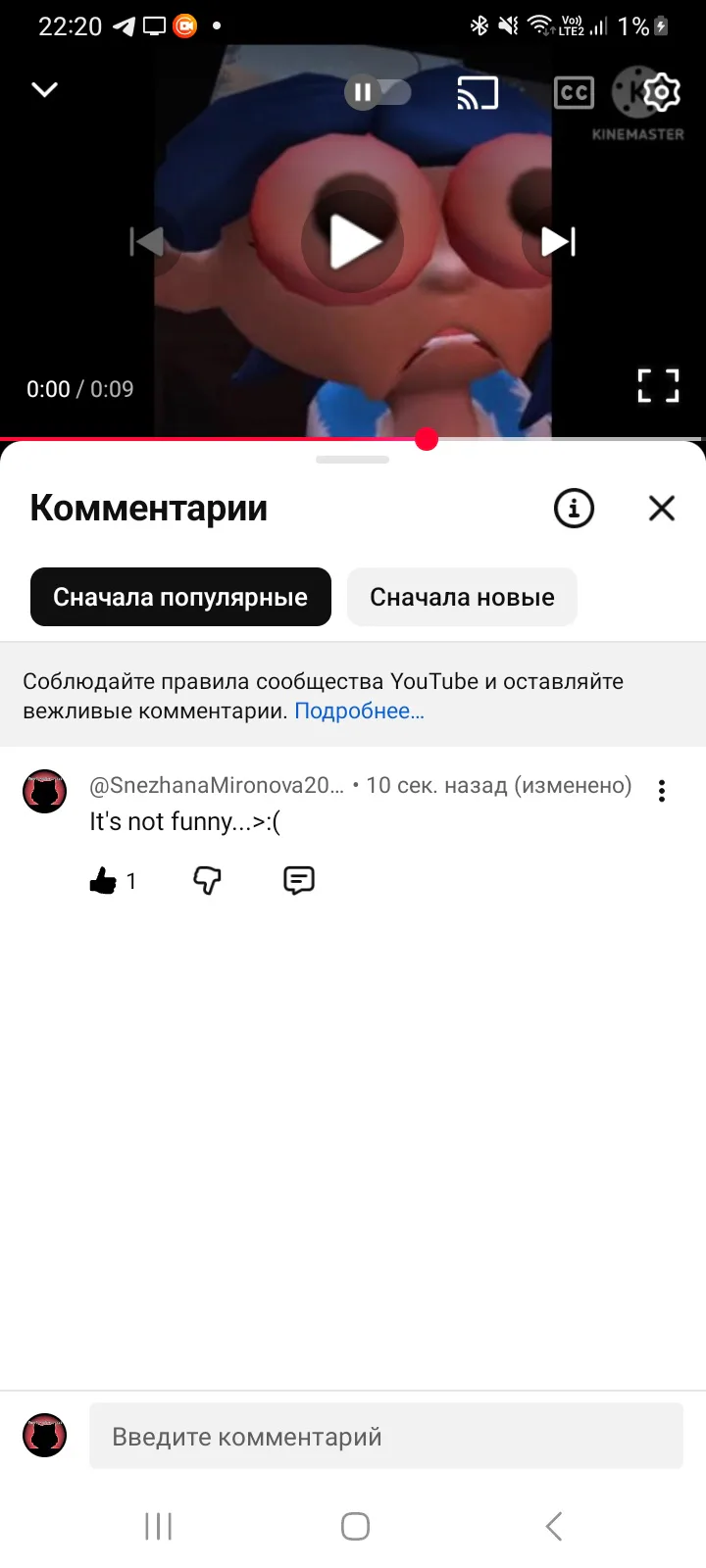Open comments info icon
The height and width of the screenshot is (1568, 706).
click(574, 508)
